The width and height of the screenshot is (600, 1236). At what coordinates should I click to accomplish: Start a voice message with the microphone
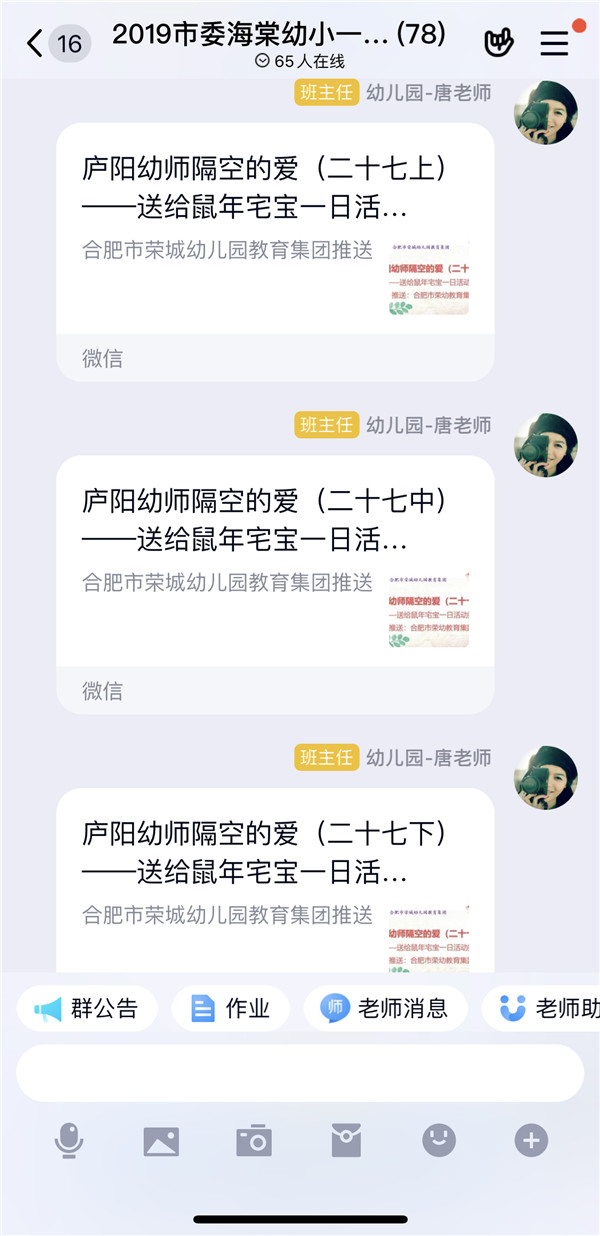coord(69,1140)
